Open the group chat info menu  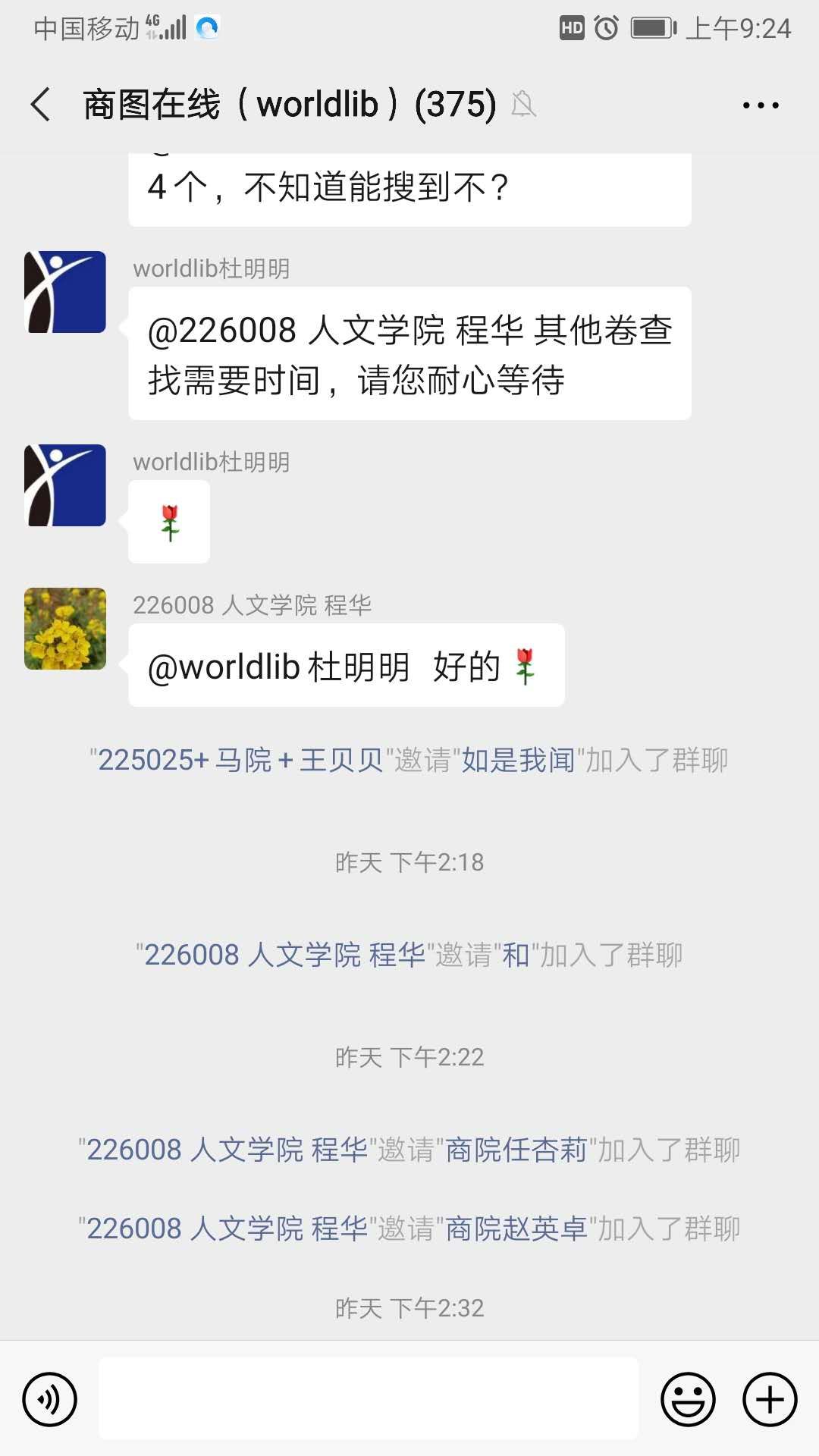point(760,105)
